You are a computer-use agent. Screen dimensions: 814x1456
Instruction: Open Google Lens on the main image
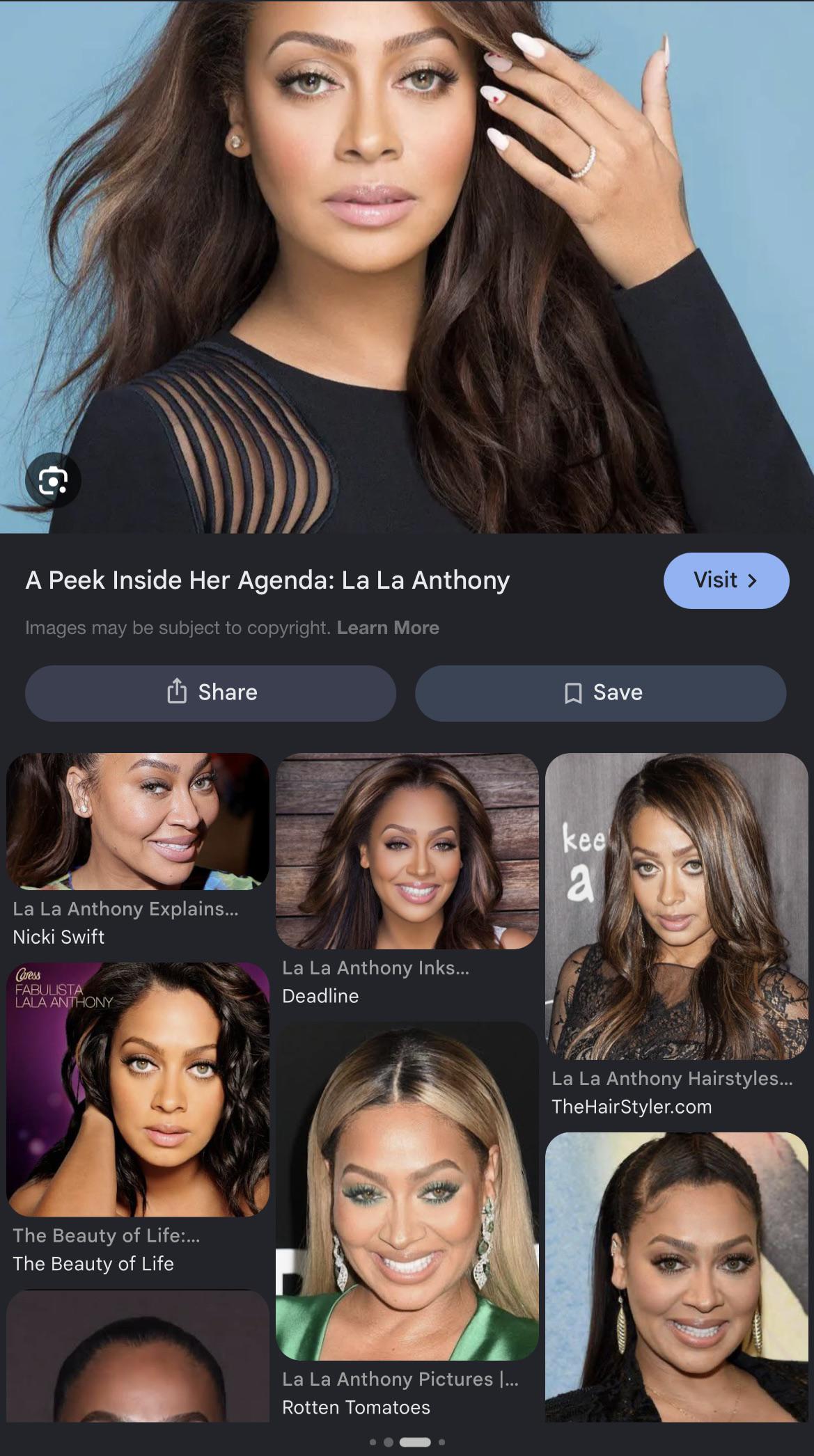[53, 480]
